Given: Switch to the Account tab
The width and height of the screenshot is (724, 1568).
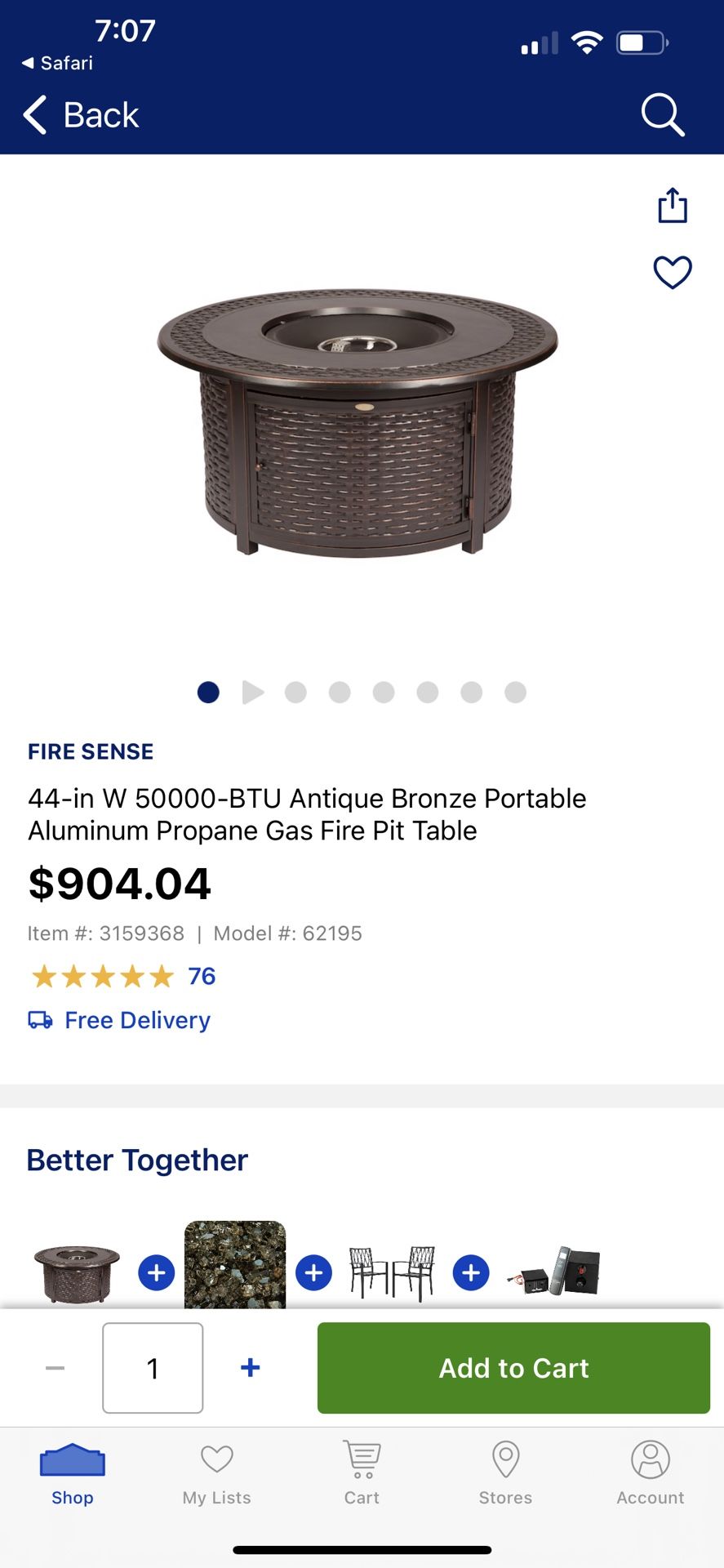Looking at the screenshot, I should coord(650,1474).
